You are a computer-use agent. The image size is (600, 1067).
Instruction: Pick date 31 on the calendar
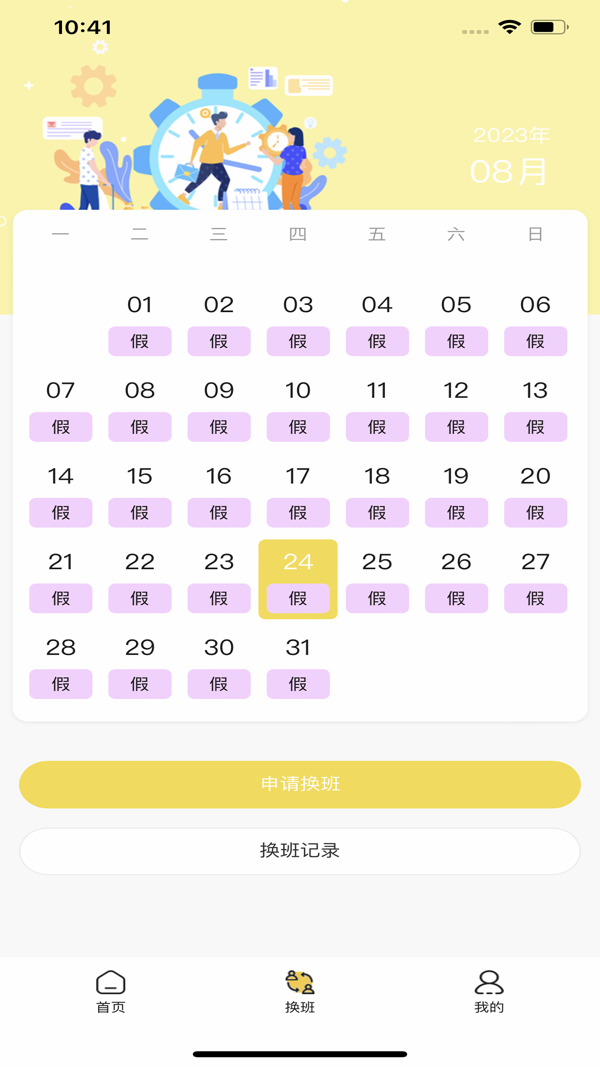298,665
